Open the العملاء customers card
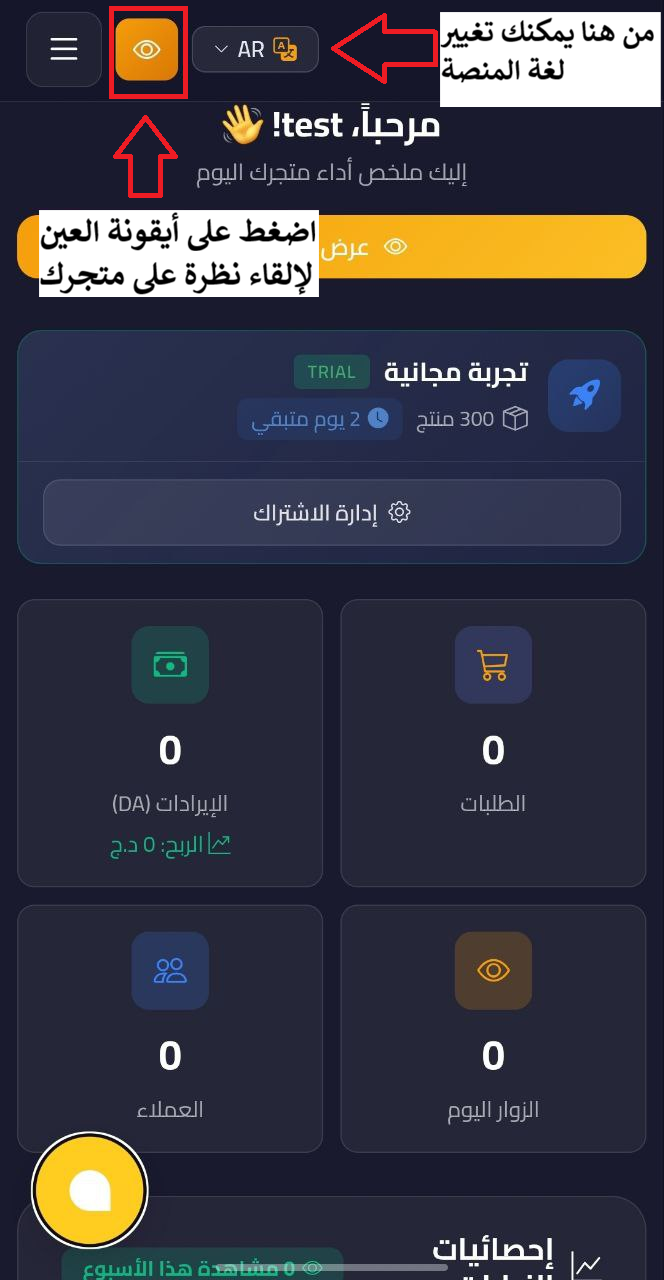Image resolution: width=664 pixels, height=1280 pixels. (x=170, y=1043)
